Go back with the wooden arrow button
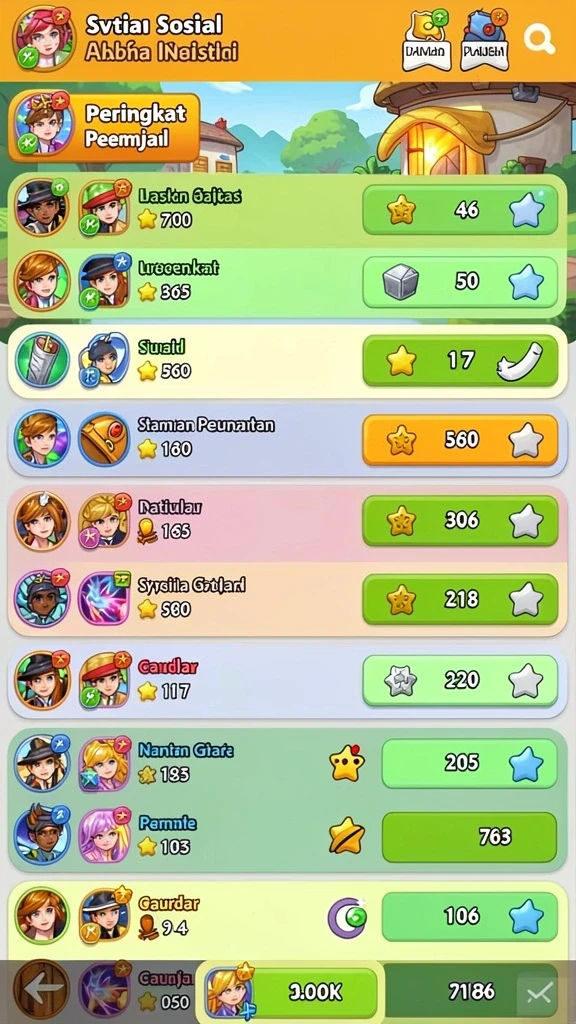 [42, 990]
